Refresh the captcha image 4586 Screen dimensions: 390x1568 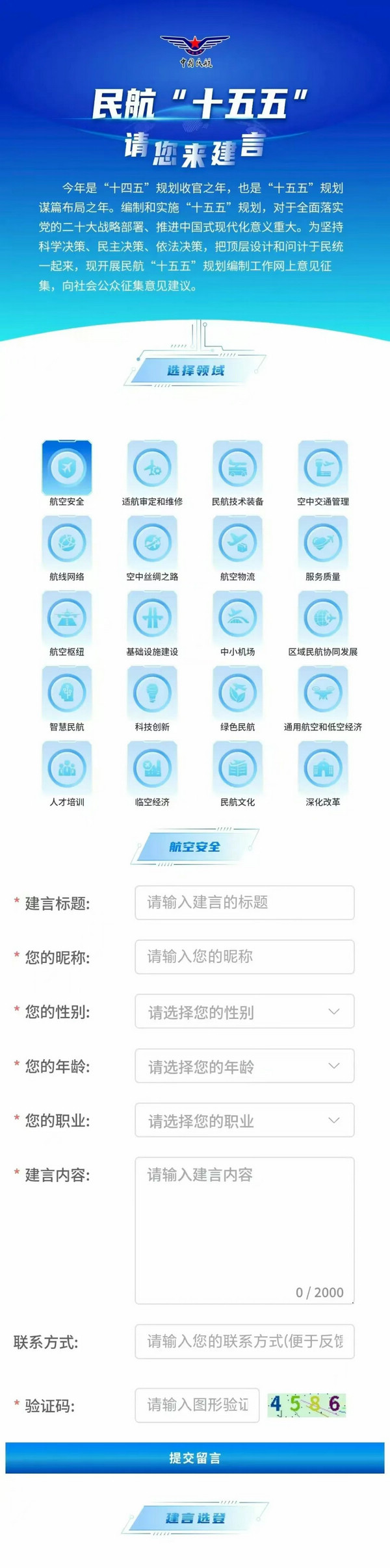tap(306, 1405)
